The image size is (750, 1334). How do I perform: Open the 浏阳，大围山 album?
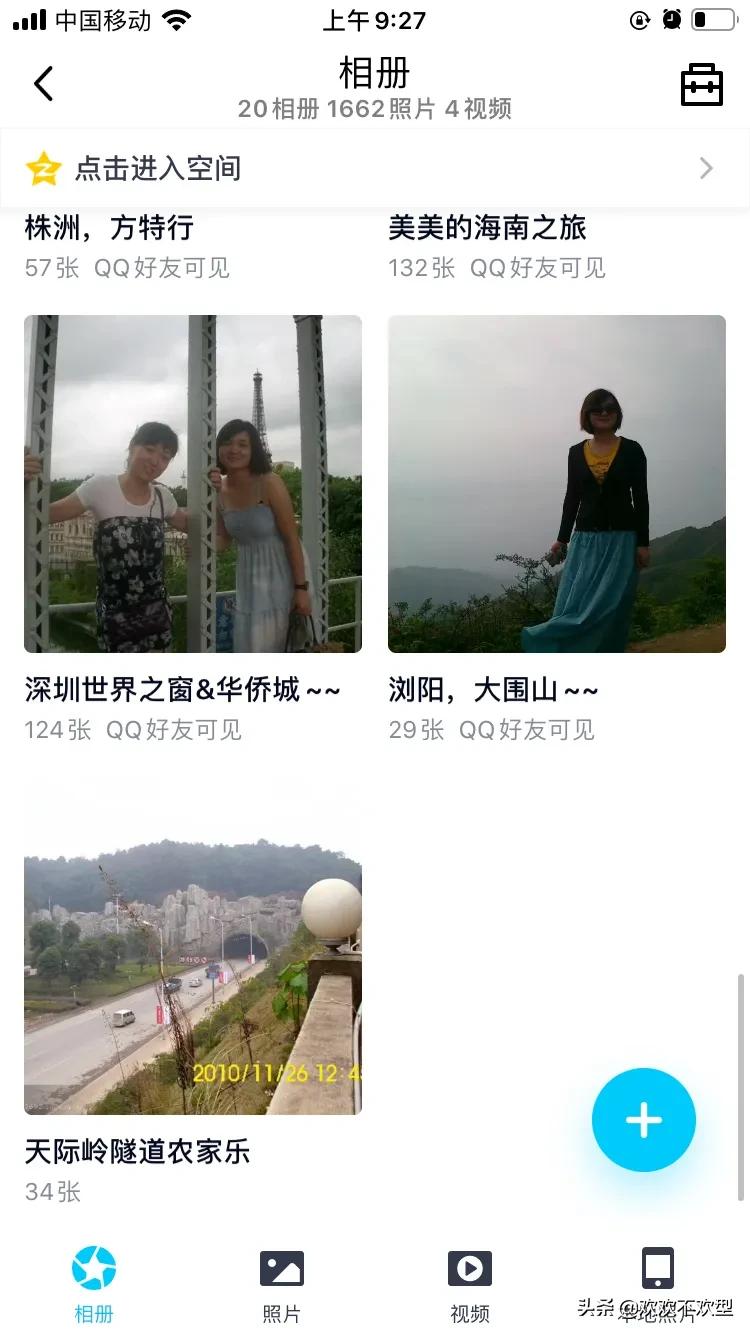tap(557, 484)
